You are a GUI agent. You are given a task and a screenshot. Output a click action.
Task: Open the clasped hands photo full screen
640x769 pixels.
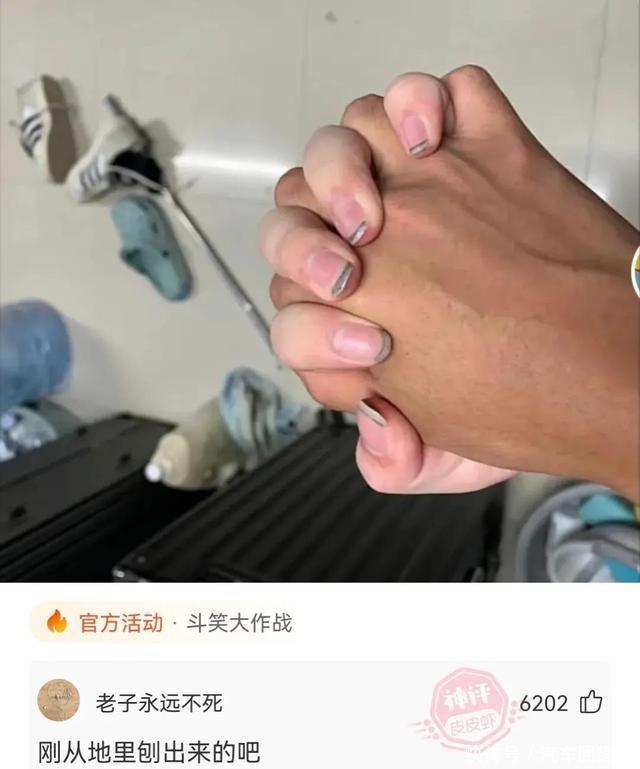320,290
